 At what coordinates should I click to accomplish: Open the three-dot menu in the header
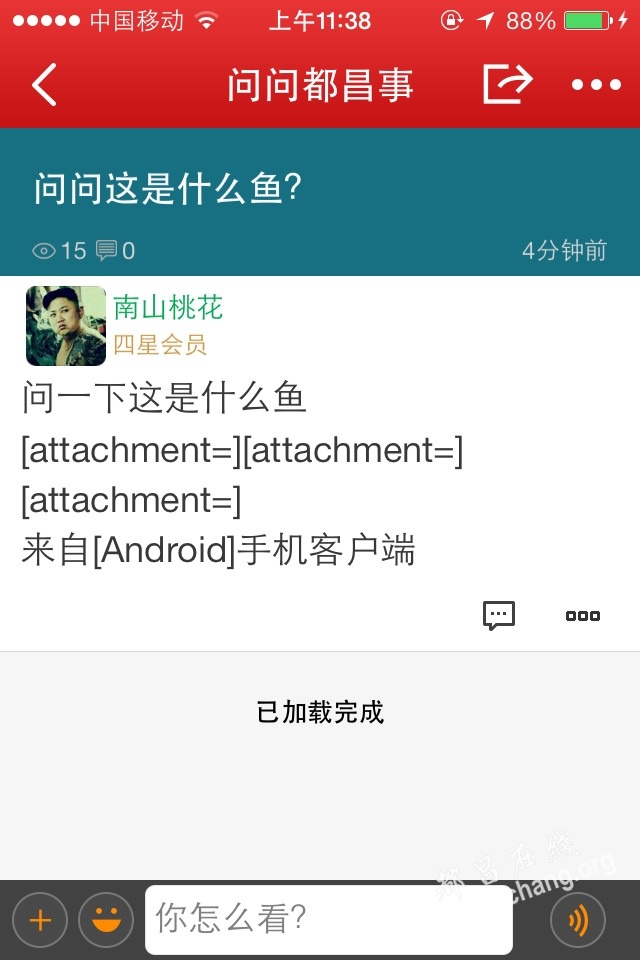[x=596, y=85]
